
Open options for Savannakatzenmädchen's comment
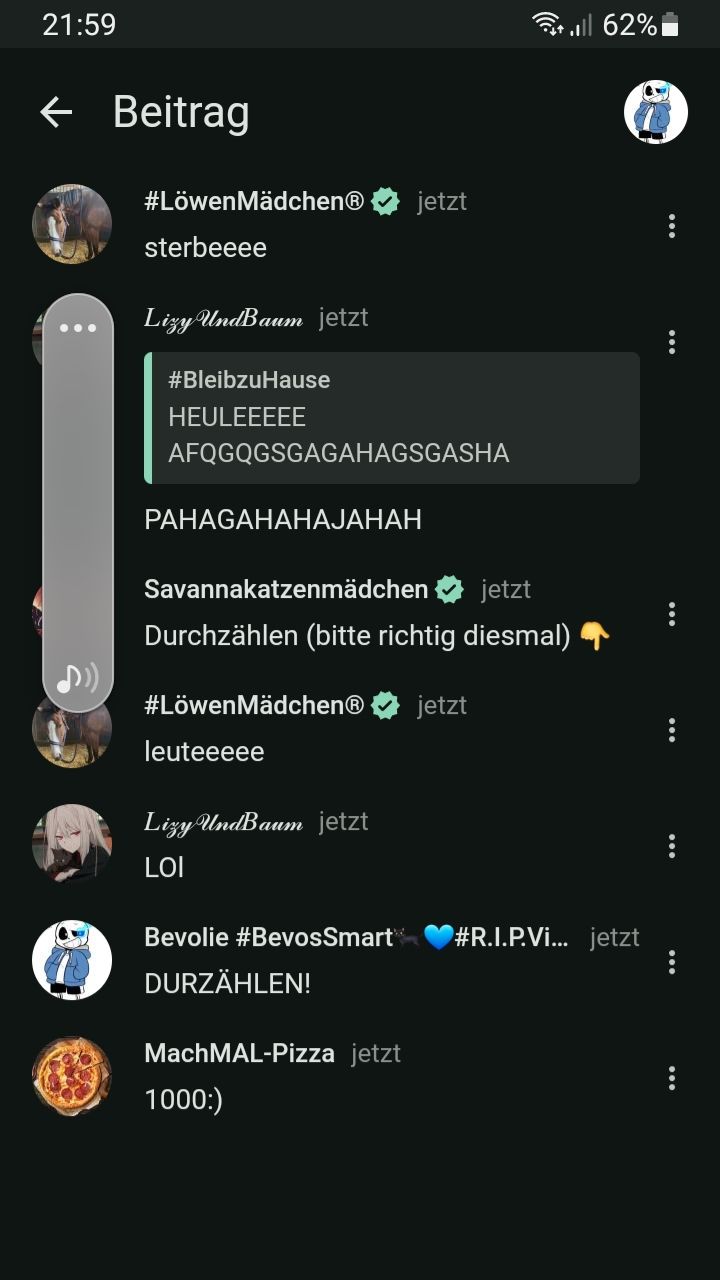671,614
